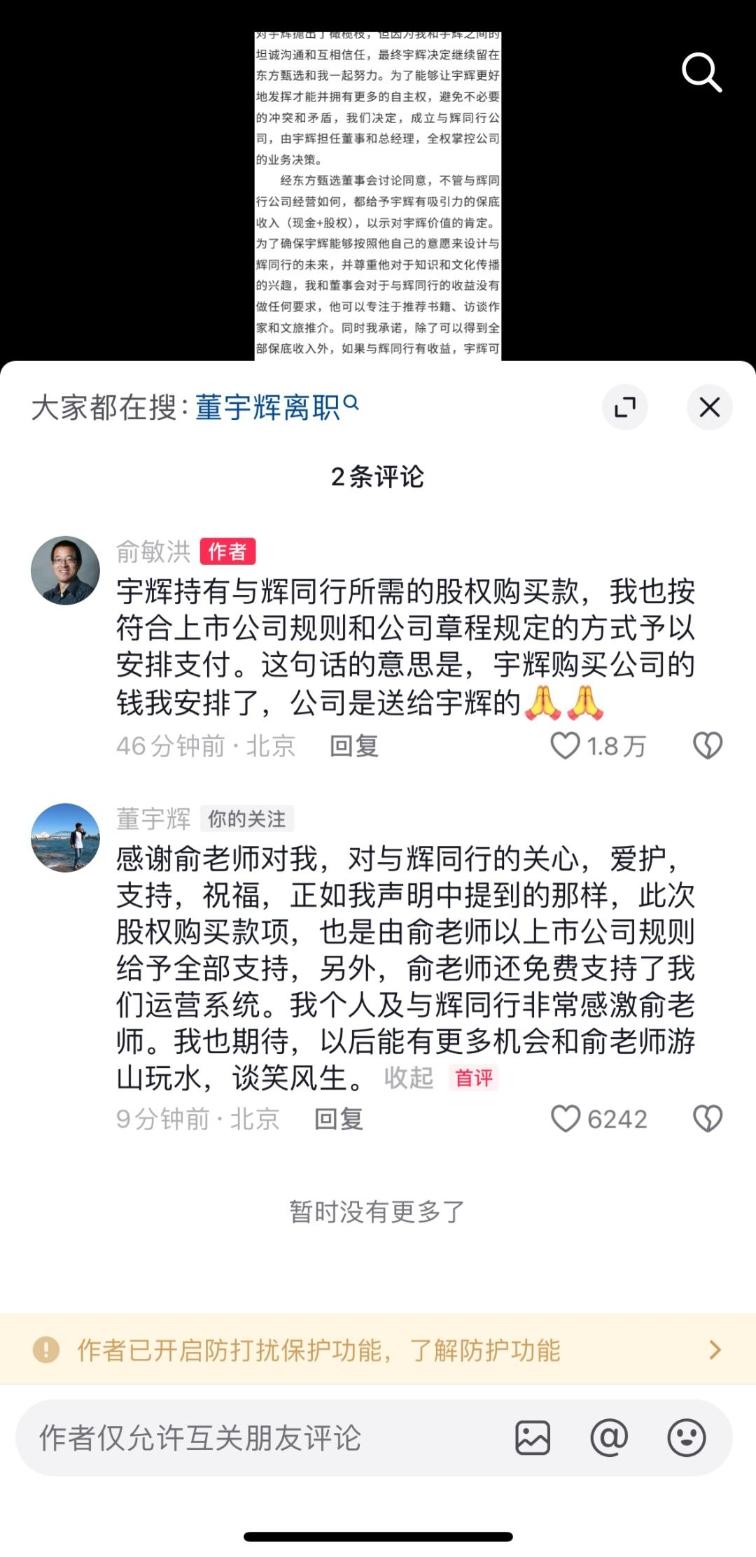Dislike 俞敏洪's comment
The width and height of the screenshot is (756, 1557).
click(x=708, y=746)
